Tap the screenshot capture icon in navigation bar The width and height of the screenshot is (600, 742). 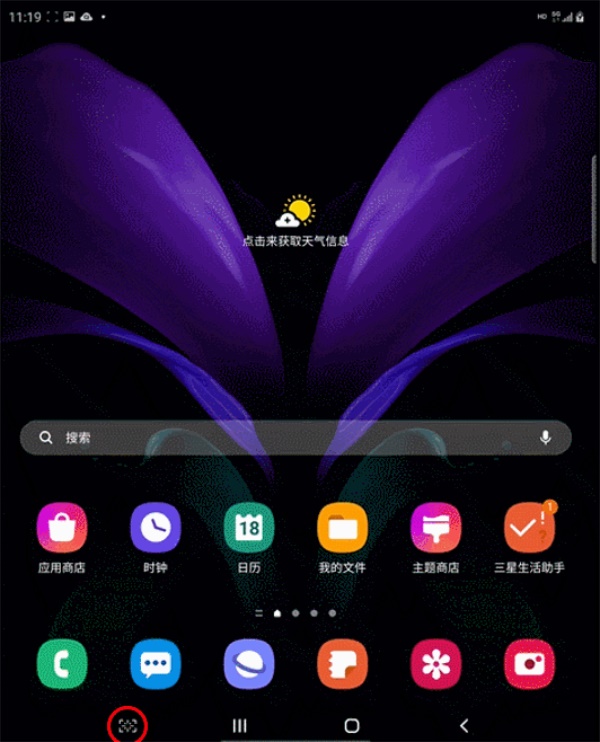point(127,725)
